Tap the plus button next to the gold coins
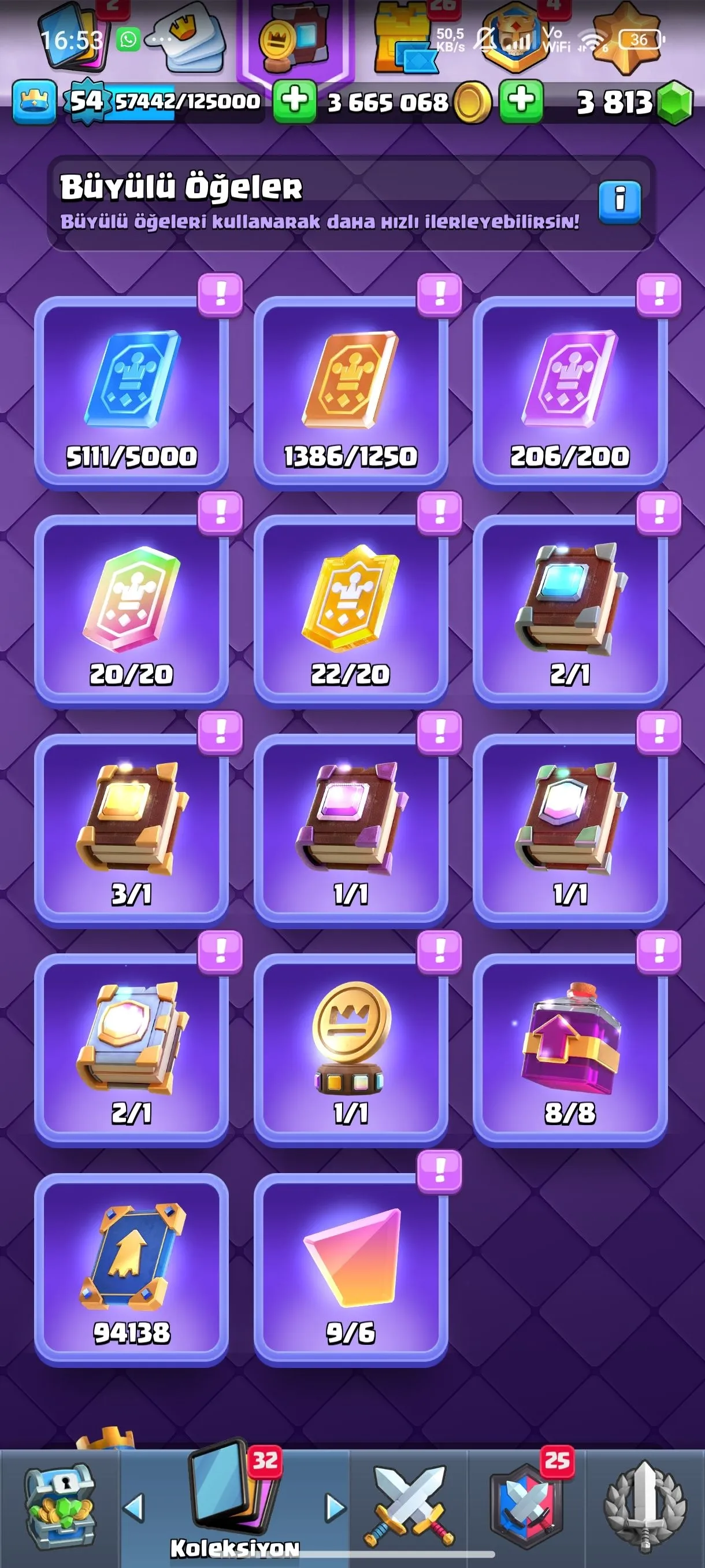This screenshot has height=1568, width=705. click(521, 101)
